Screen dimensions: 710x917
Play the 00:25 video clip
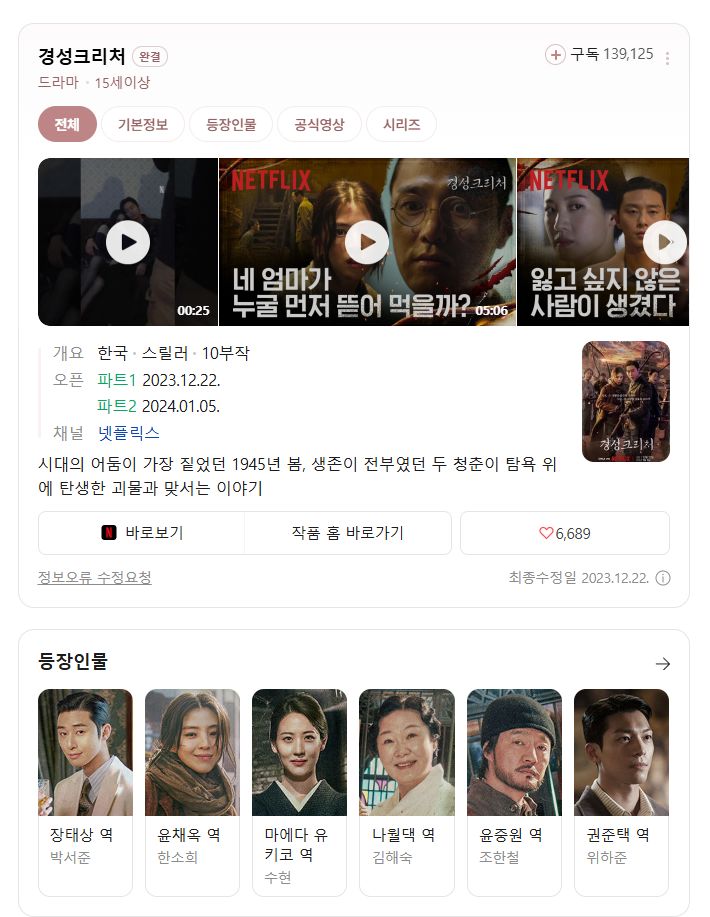tap(128, 242)
